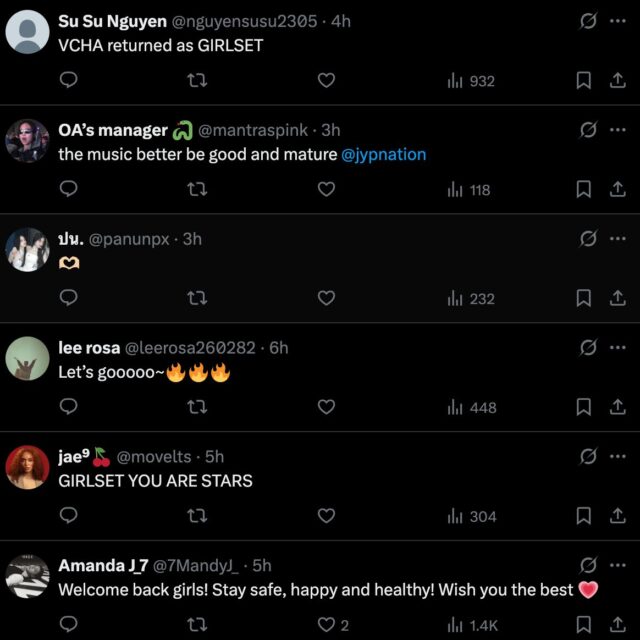This screenshot has height=640, width=640.
Task: Reply to lee rosa's tweet
Action: pos(69,407)
